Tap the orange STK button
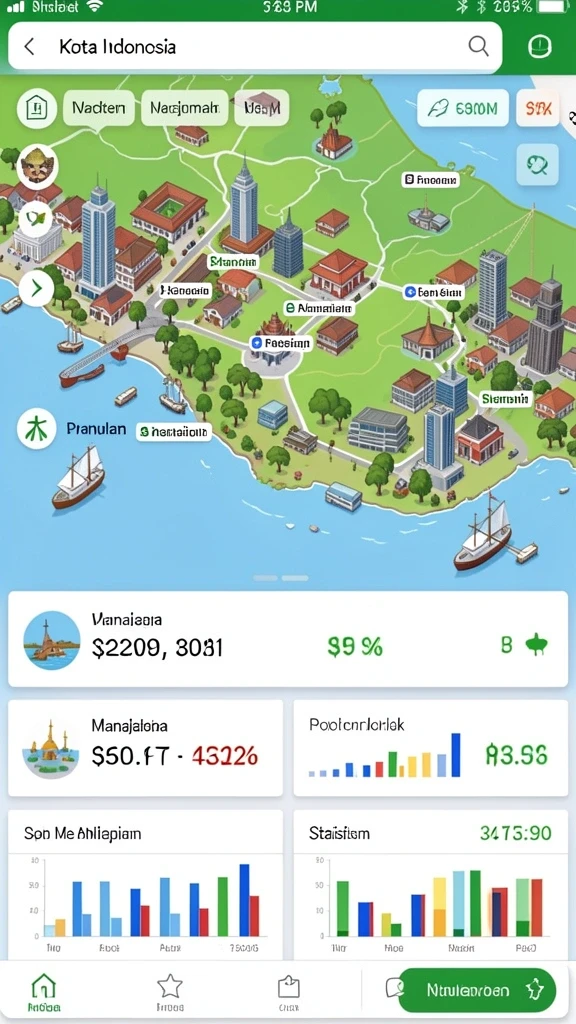 pos(539,108)
